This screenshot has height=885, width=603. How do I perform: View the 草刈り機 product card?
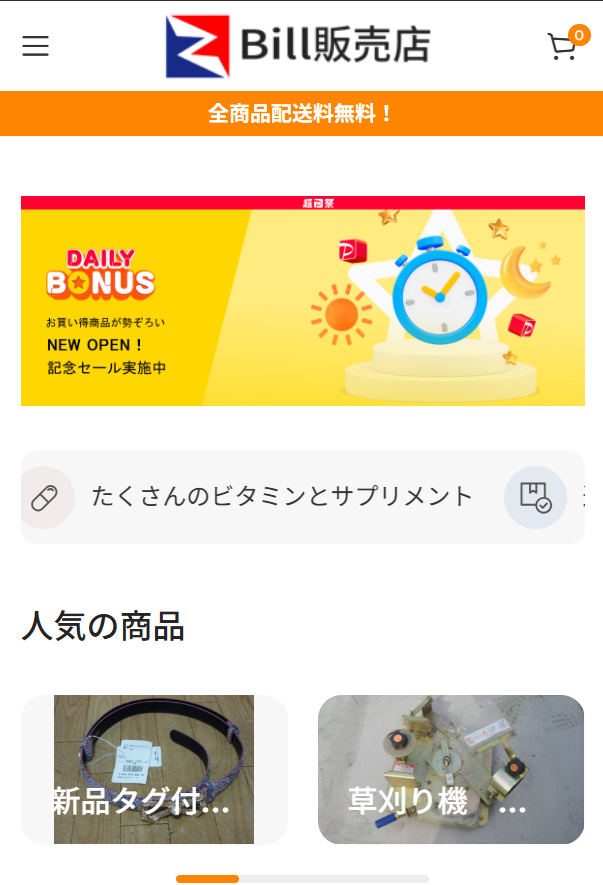click(x=450, y=769)
